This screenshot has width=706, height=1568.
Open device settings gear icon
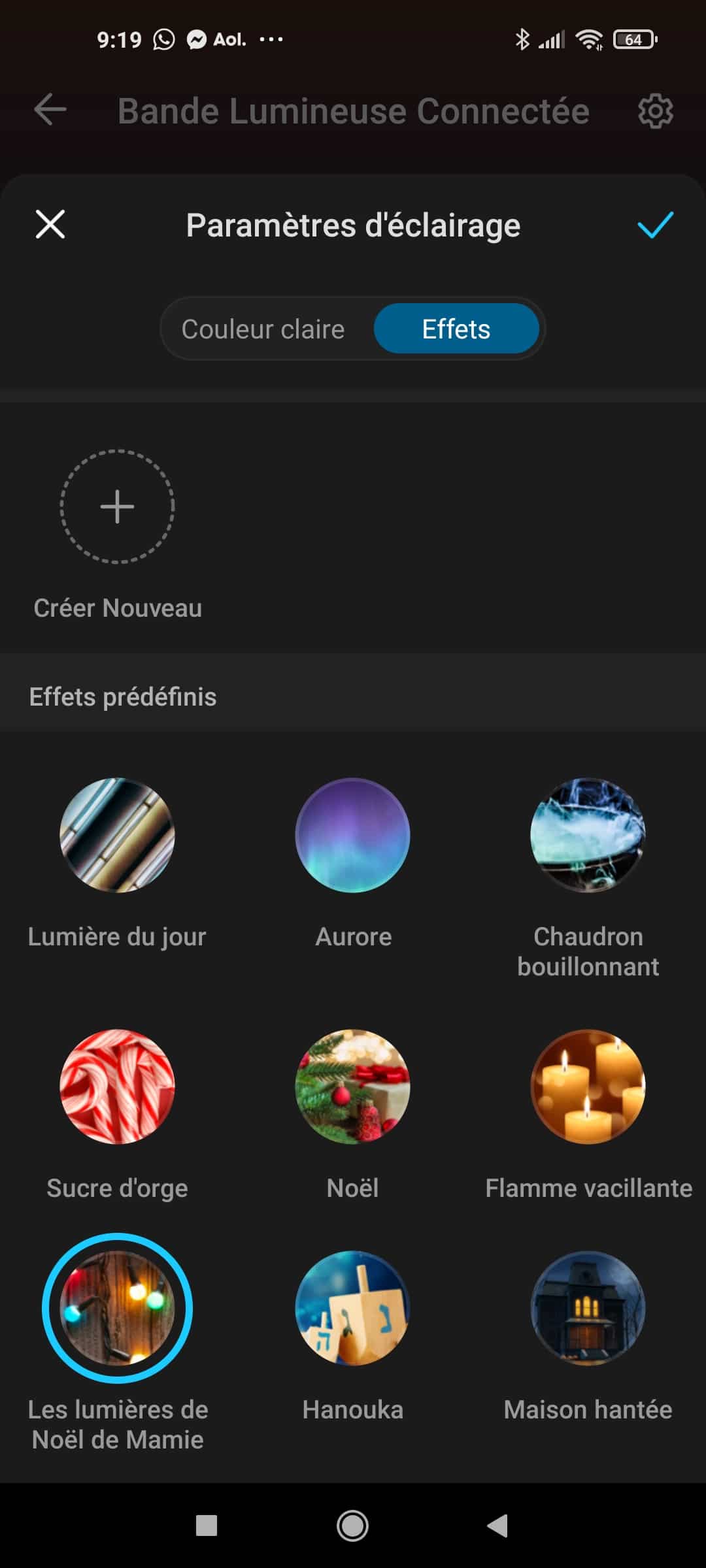(x=656, y=111)
